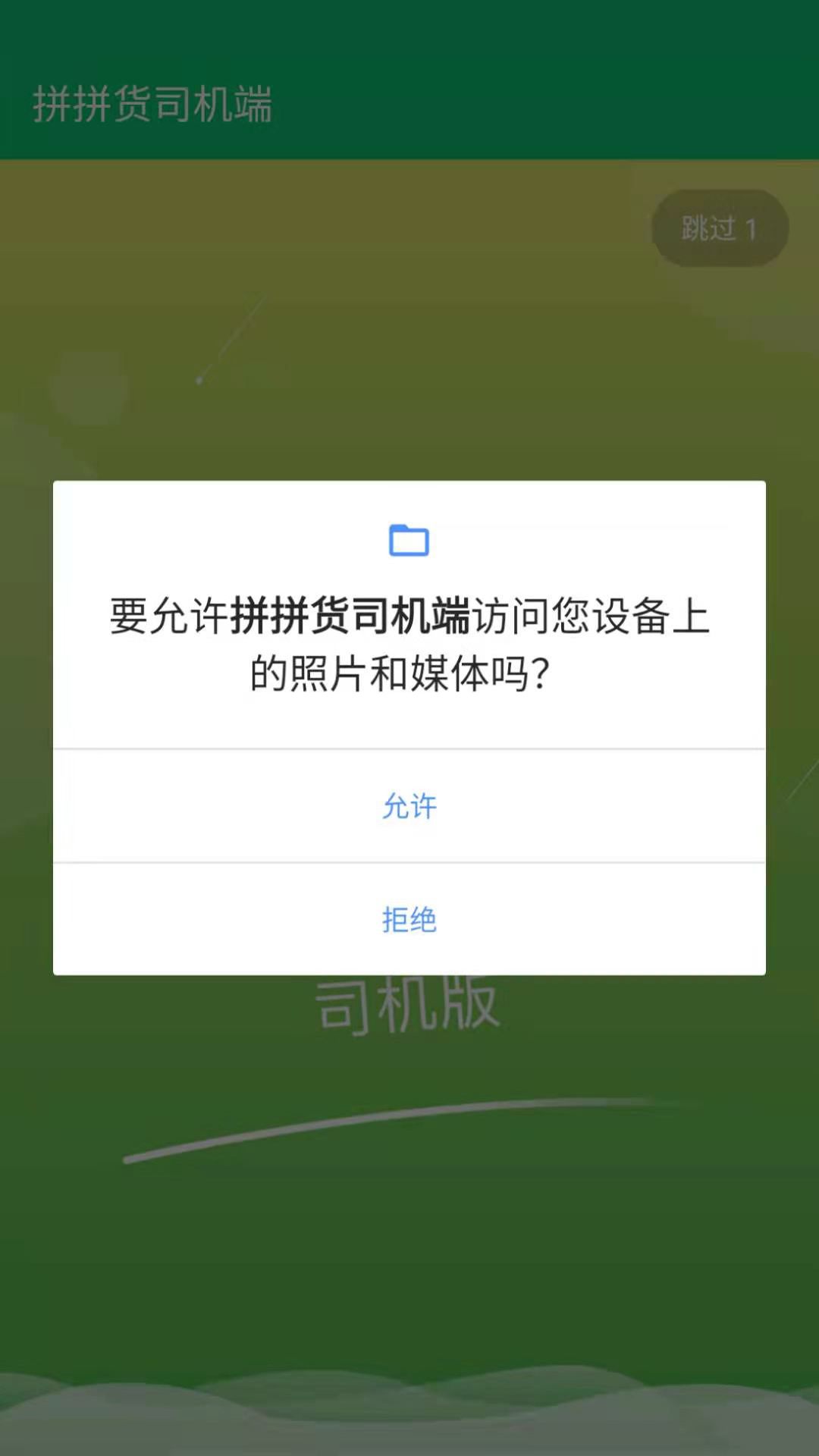Select the folder pictogram in the permission dialog
The width and height of the screenshot is (819, 1456).
[409, 541]
